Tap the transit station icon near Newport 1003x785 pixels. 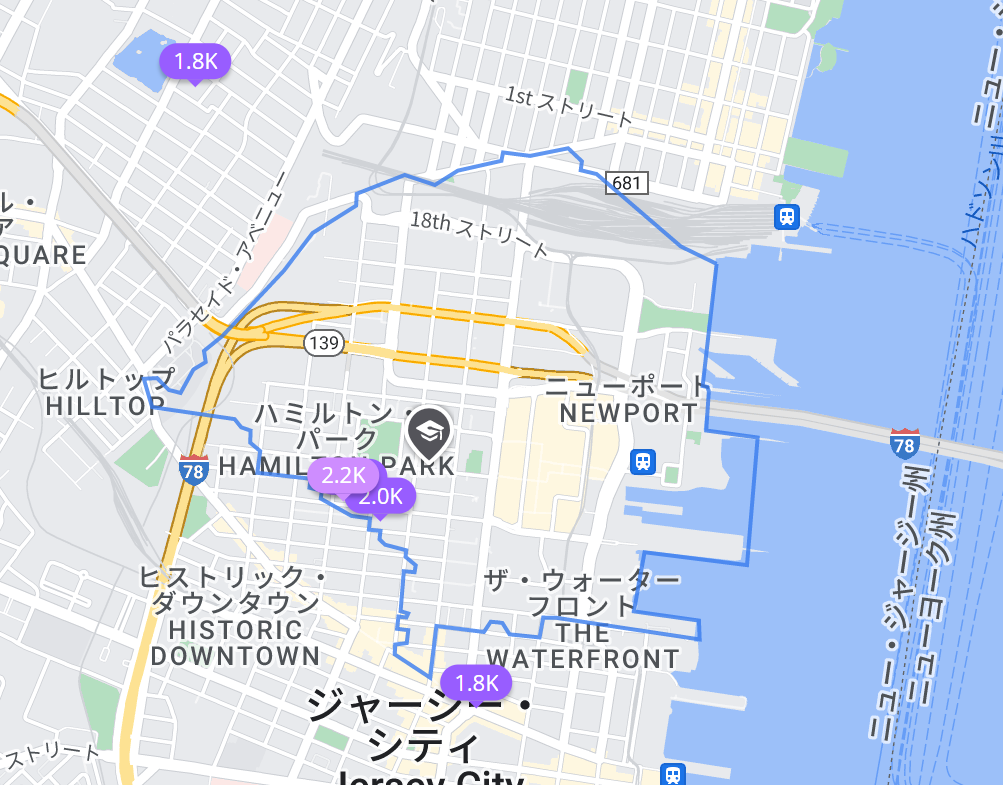[x=643, y=461]
